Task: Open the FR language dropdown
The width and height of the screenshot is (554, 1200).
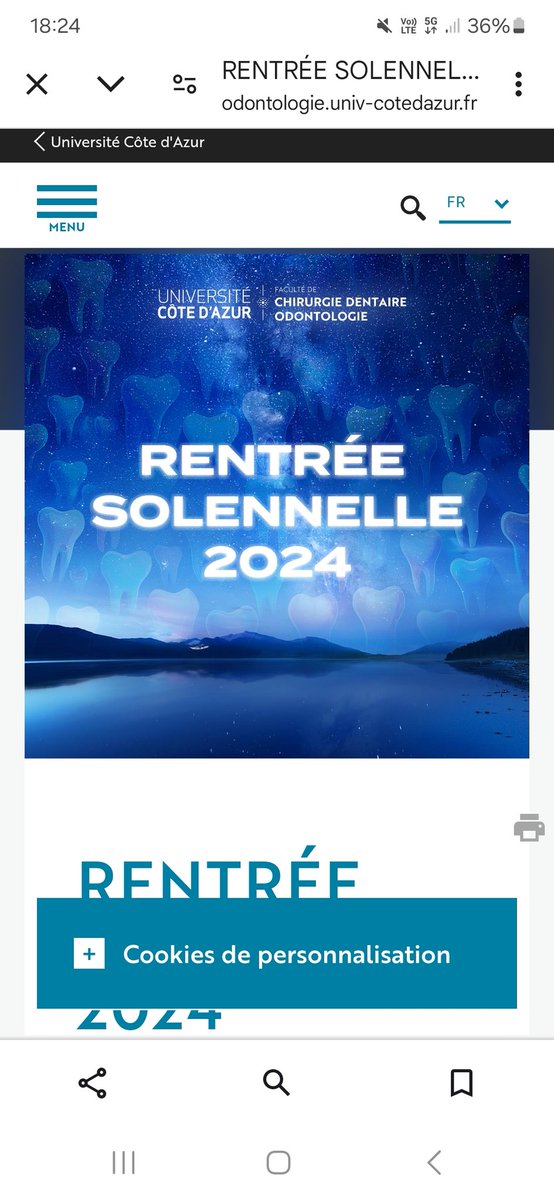Action: 475,203
